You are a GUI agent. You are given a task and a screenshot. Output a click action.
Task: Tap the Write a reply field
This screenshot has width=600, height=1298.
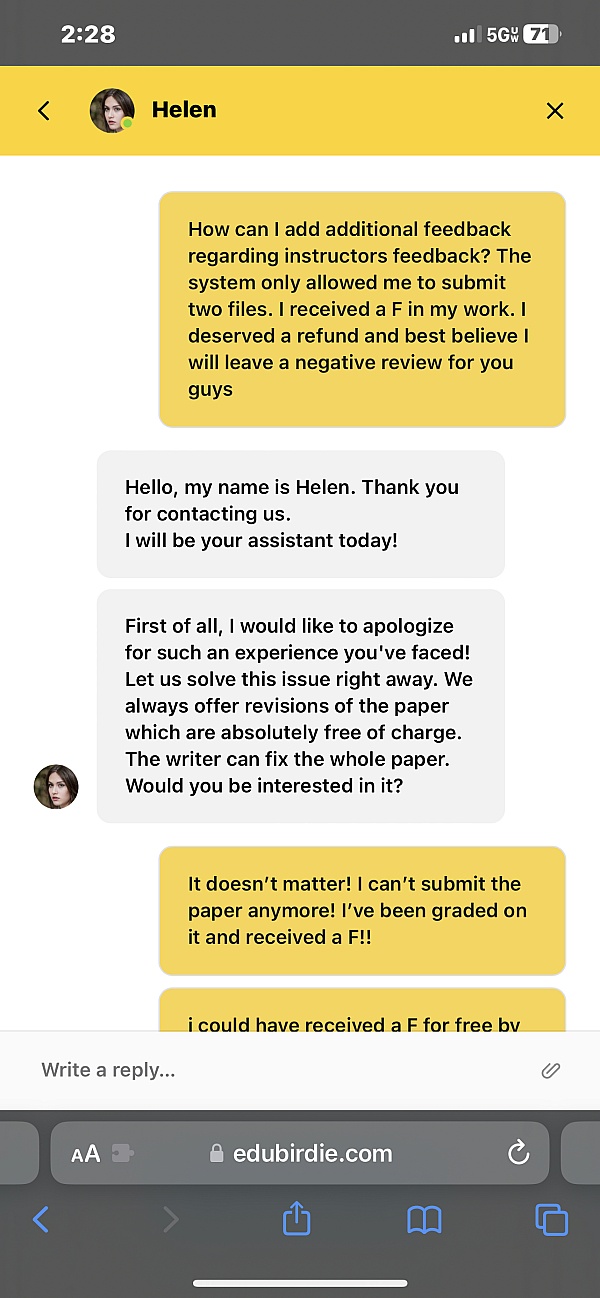270,1070
